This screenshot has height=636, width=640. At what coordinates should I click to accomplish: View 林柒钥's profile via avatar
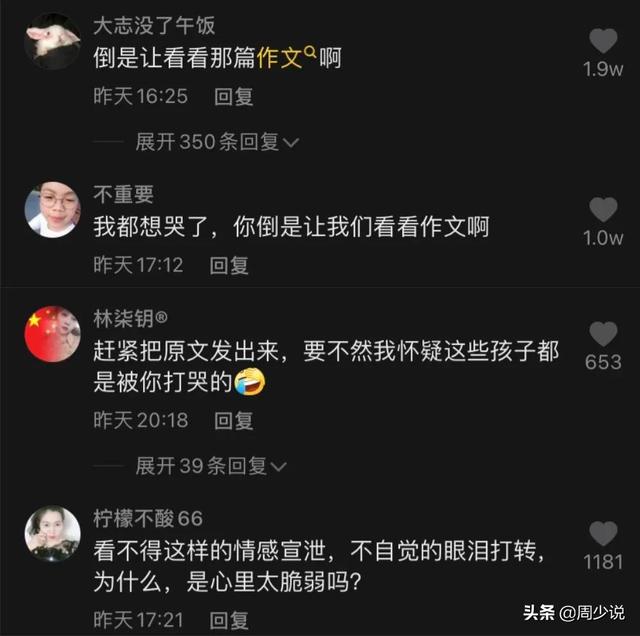[52, 333]
